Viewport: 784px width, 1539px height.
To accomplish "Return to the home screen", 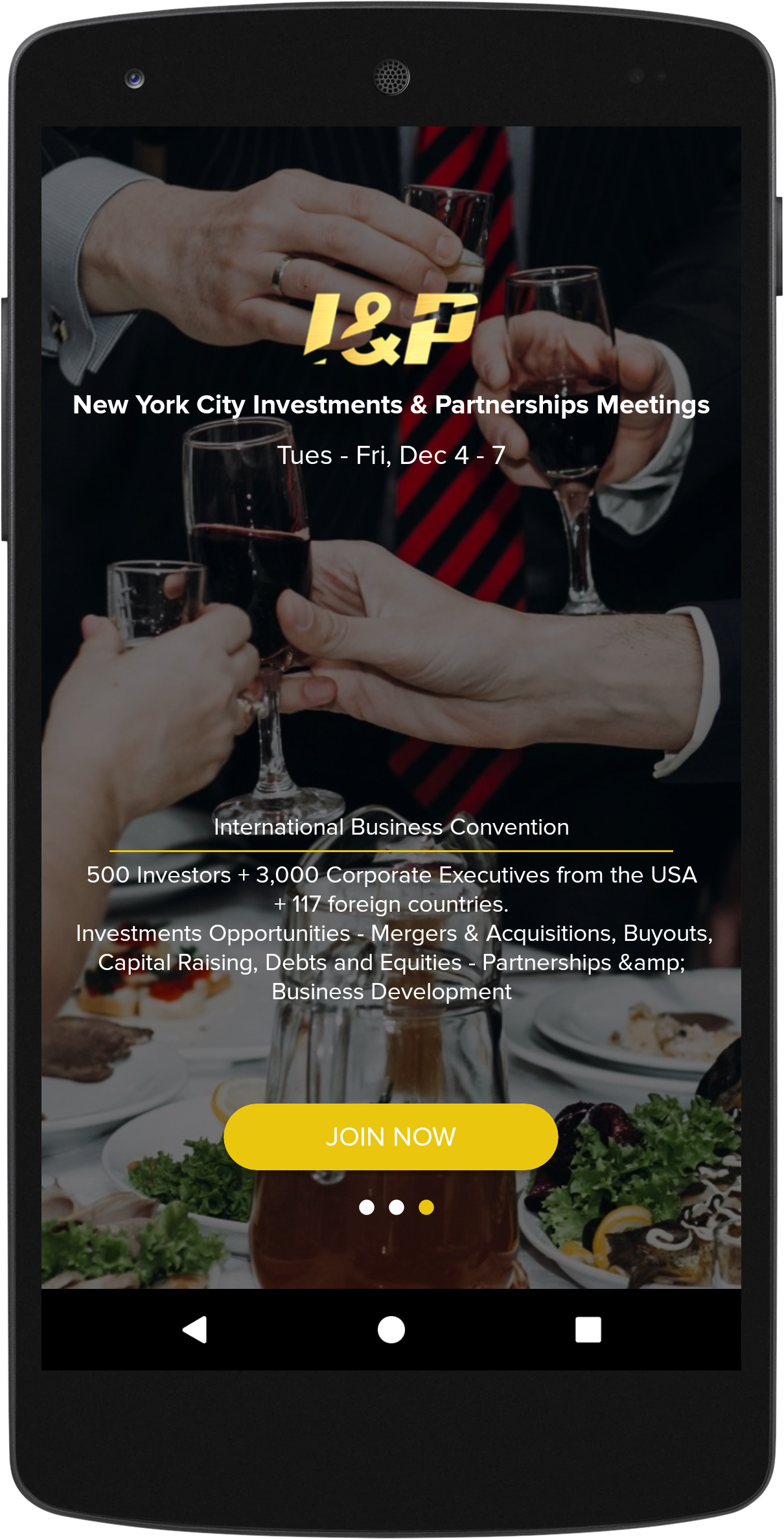I will click(391, 1330).
